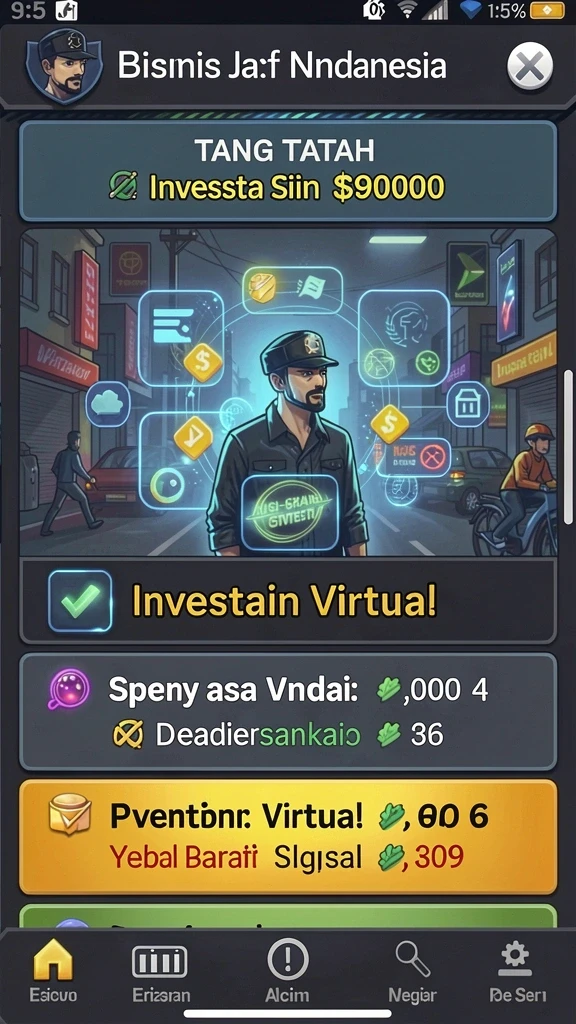Open the De Seri settings tab
Screen dimensions: 576x1024
pos(515,971)
